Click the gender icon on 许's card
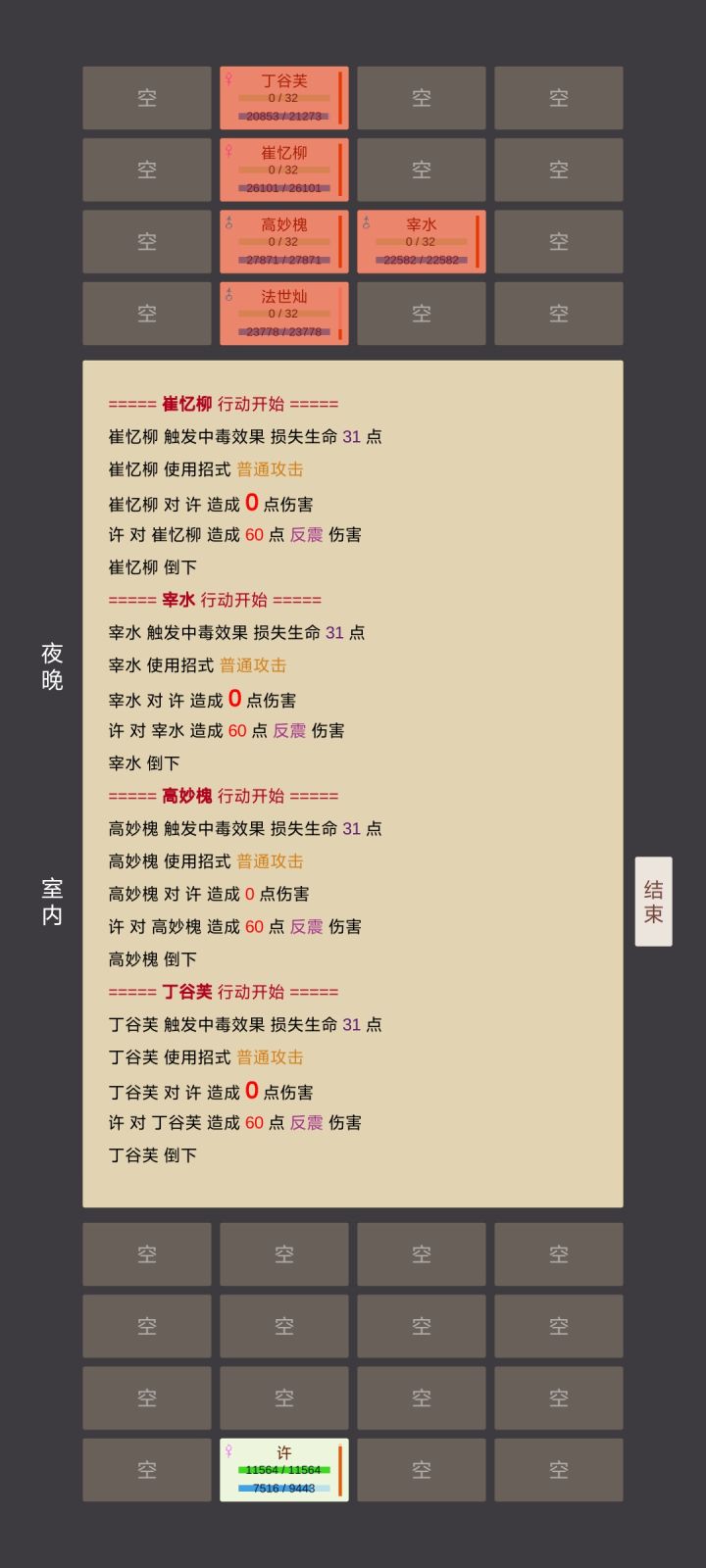 (x=228, y=1452)
